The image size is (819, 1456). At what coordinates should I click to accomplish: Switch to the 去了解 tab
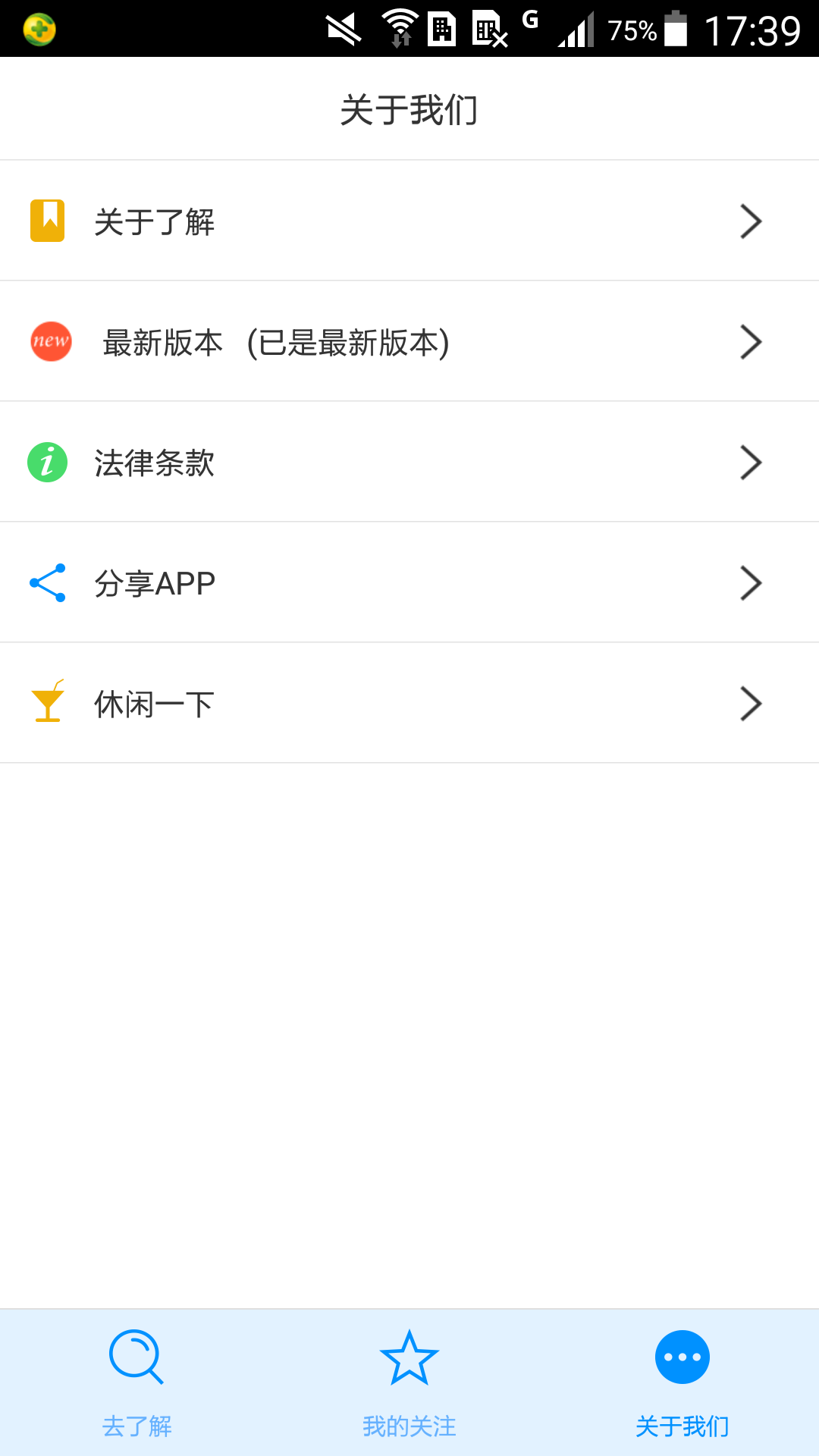[136, 1382]
